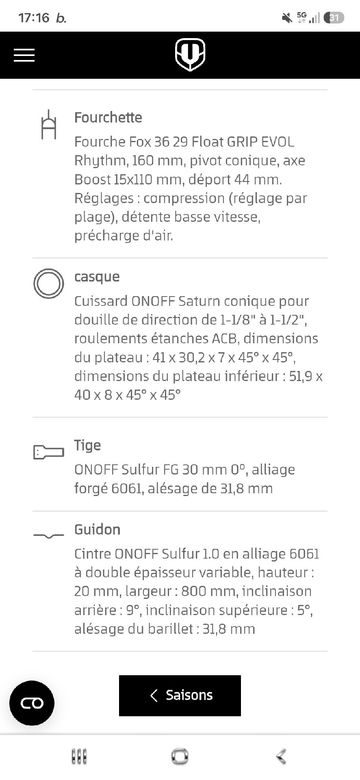360x780 pixels.
Task: Go back to Saisons
Action: (x=180, y=695)
